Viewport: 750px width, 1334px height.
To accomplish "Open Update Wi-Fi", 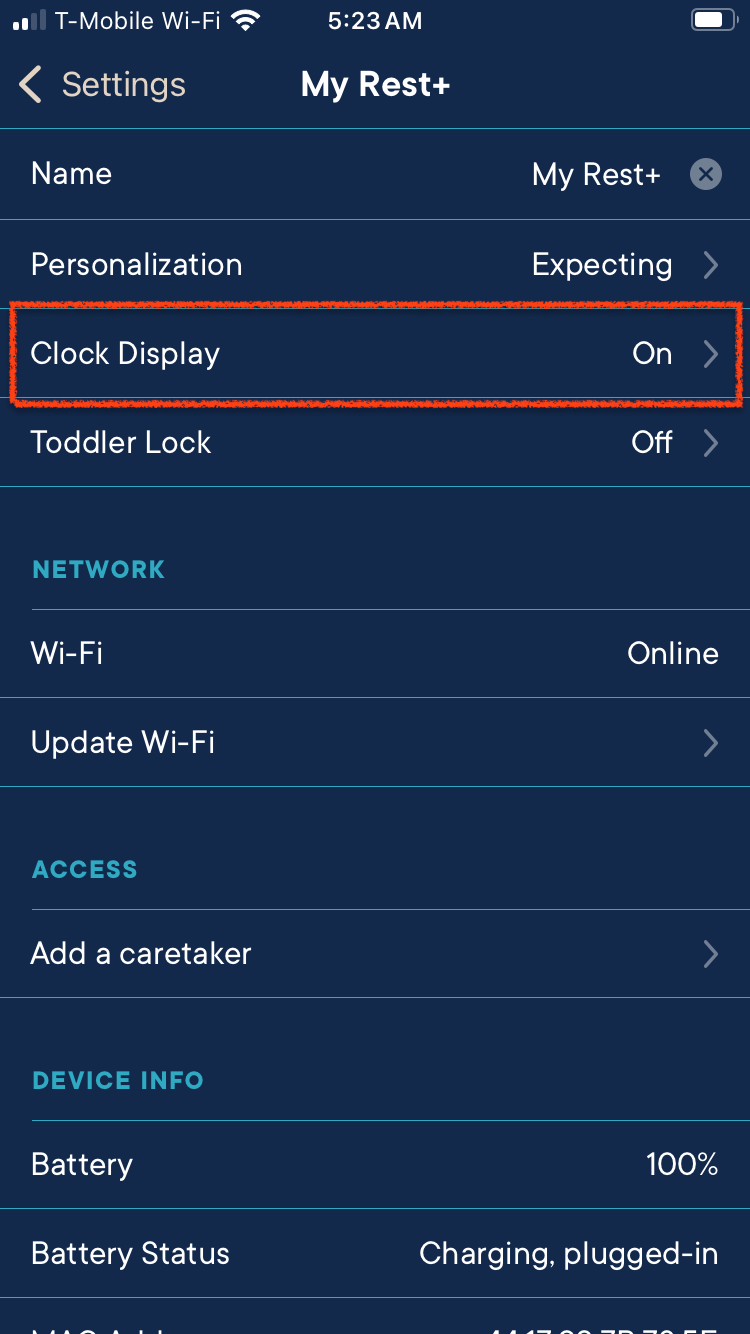I will pyautogui.click(x=375, y=743).
